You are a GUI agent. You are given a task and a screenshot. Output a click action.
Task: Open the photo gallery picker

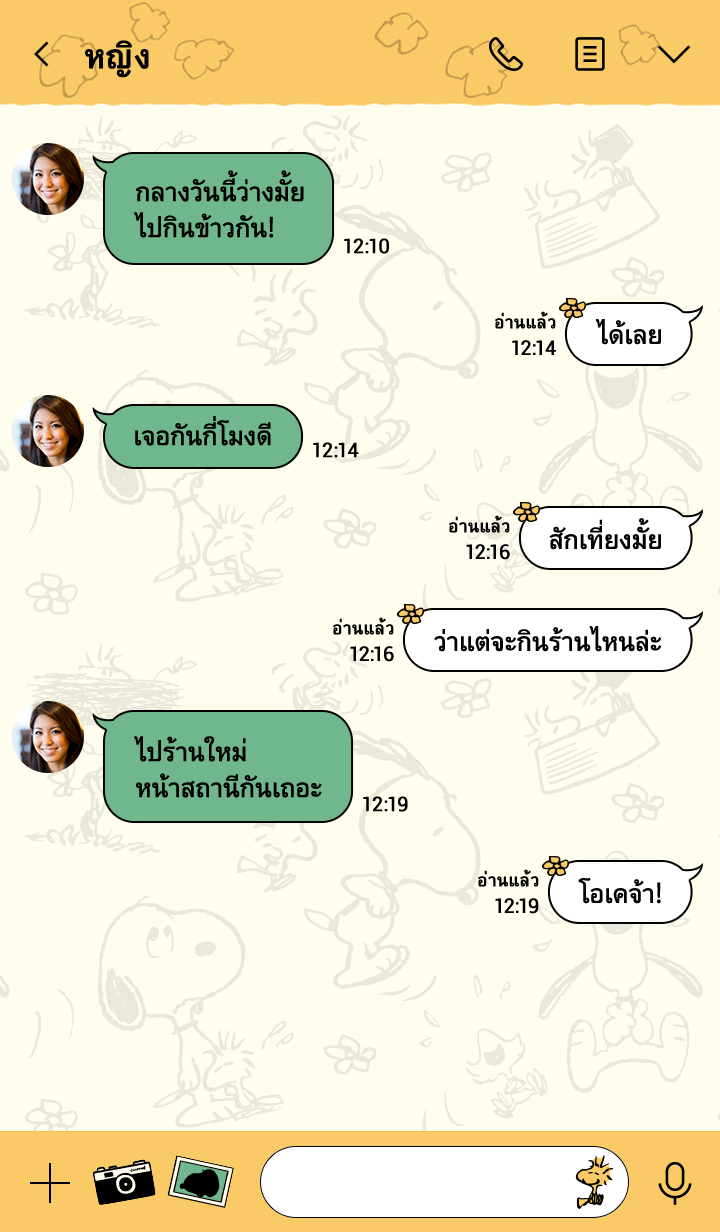[200, 1182]
